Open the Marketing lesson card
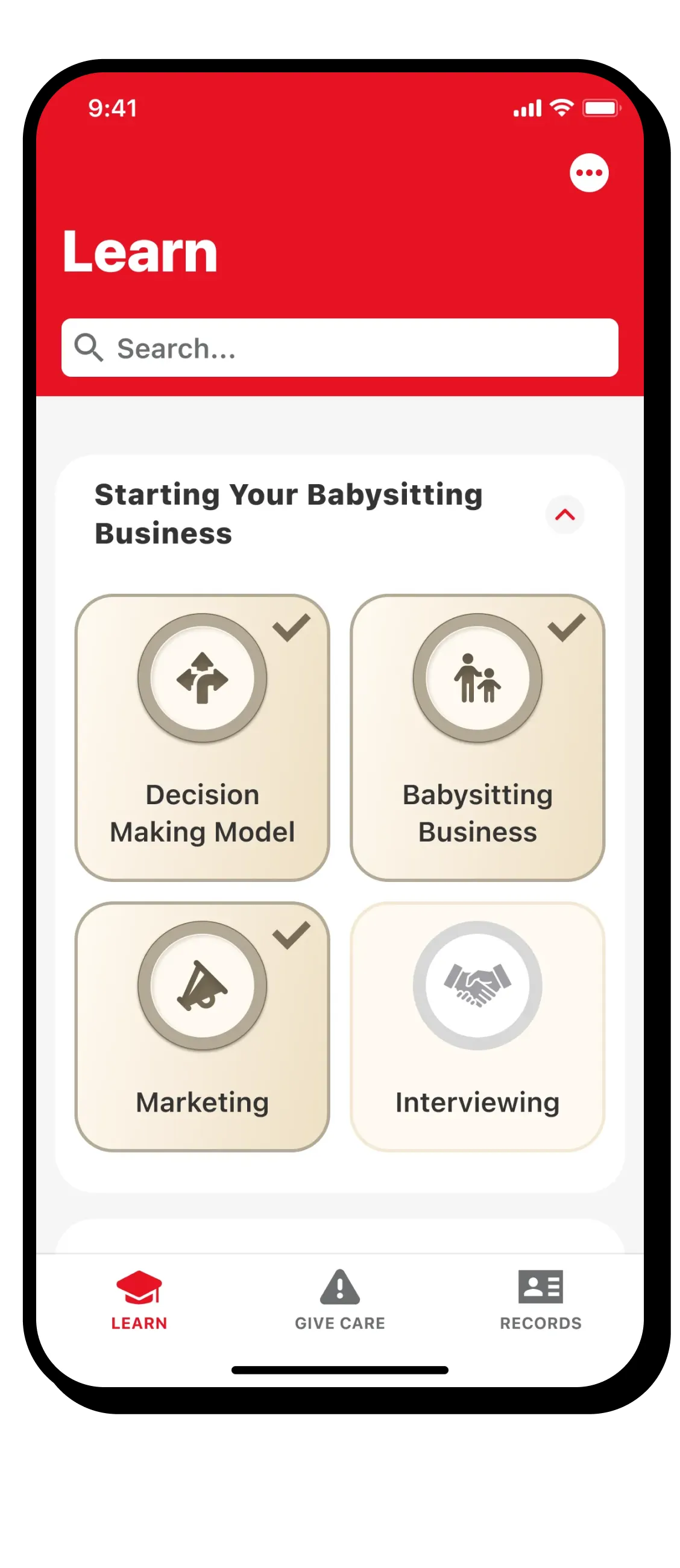The image size is (680, 1568). point(202,1026)
